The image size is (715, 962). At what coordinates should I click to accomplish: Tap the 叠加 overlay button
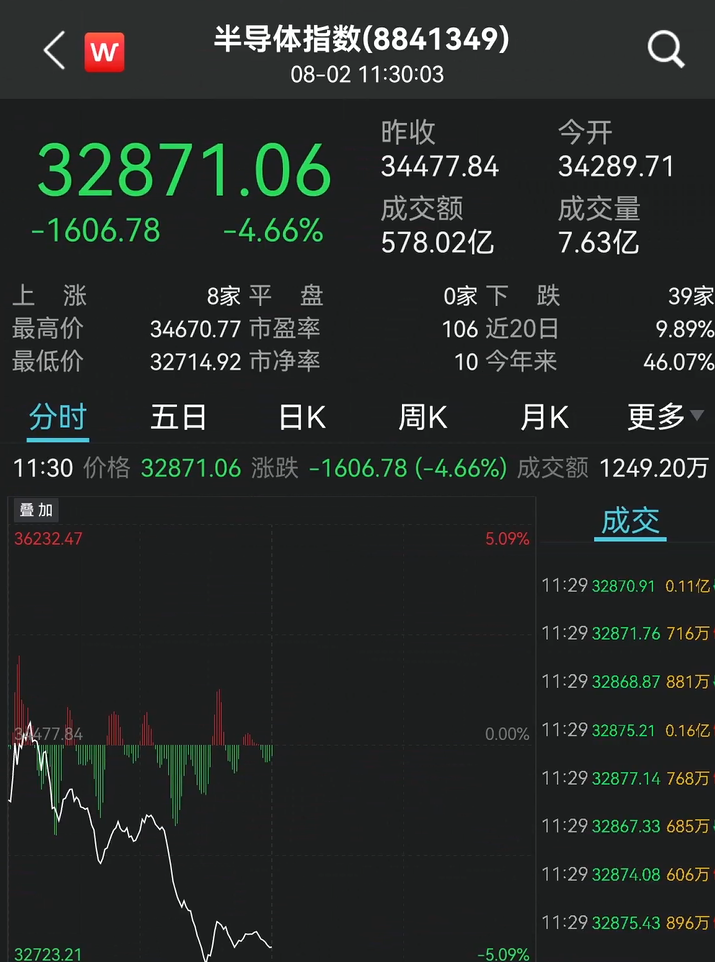tap(36, 510)
